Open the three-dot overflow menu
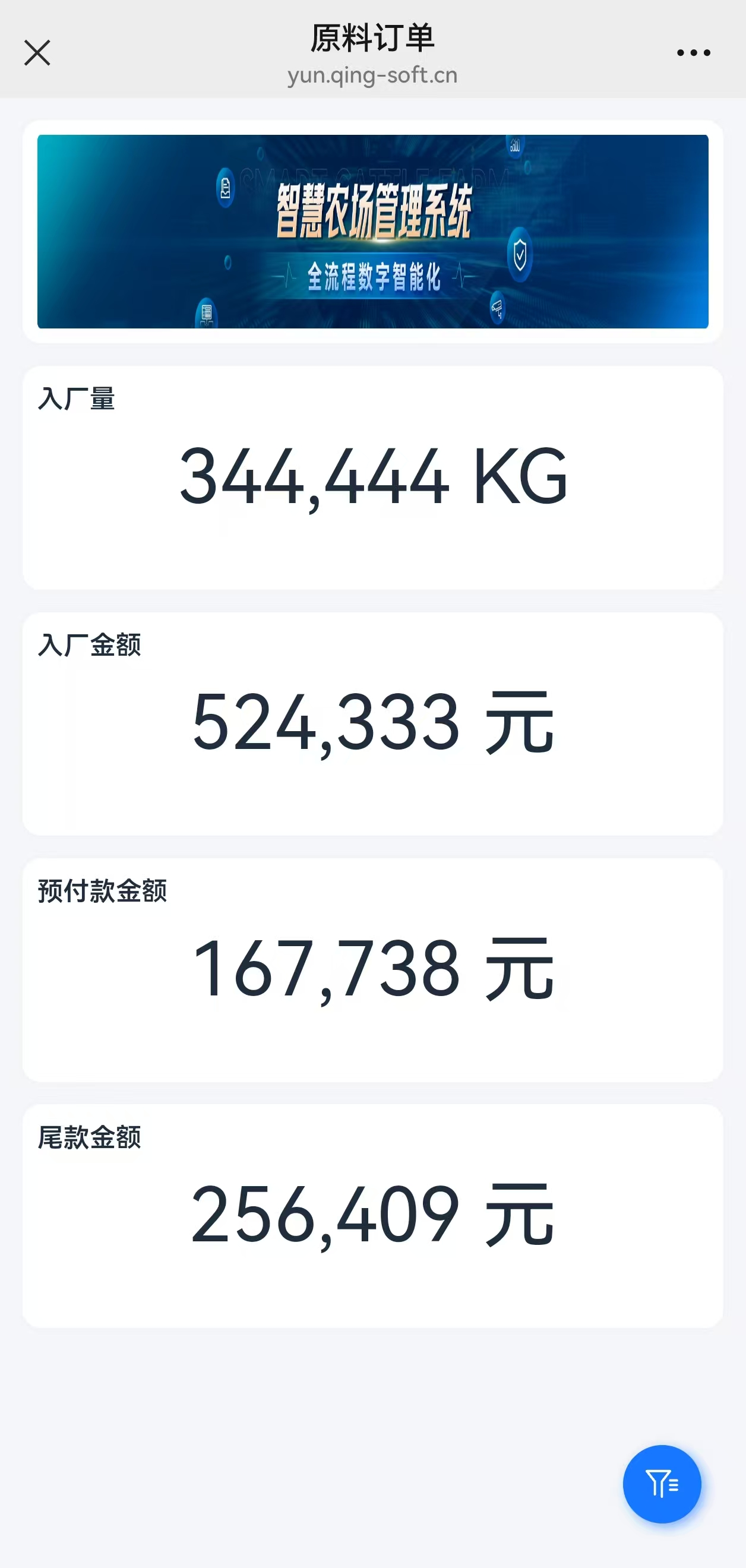746x1568 pixels. point(693,53)
